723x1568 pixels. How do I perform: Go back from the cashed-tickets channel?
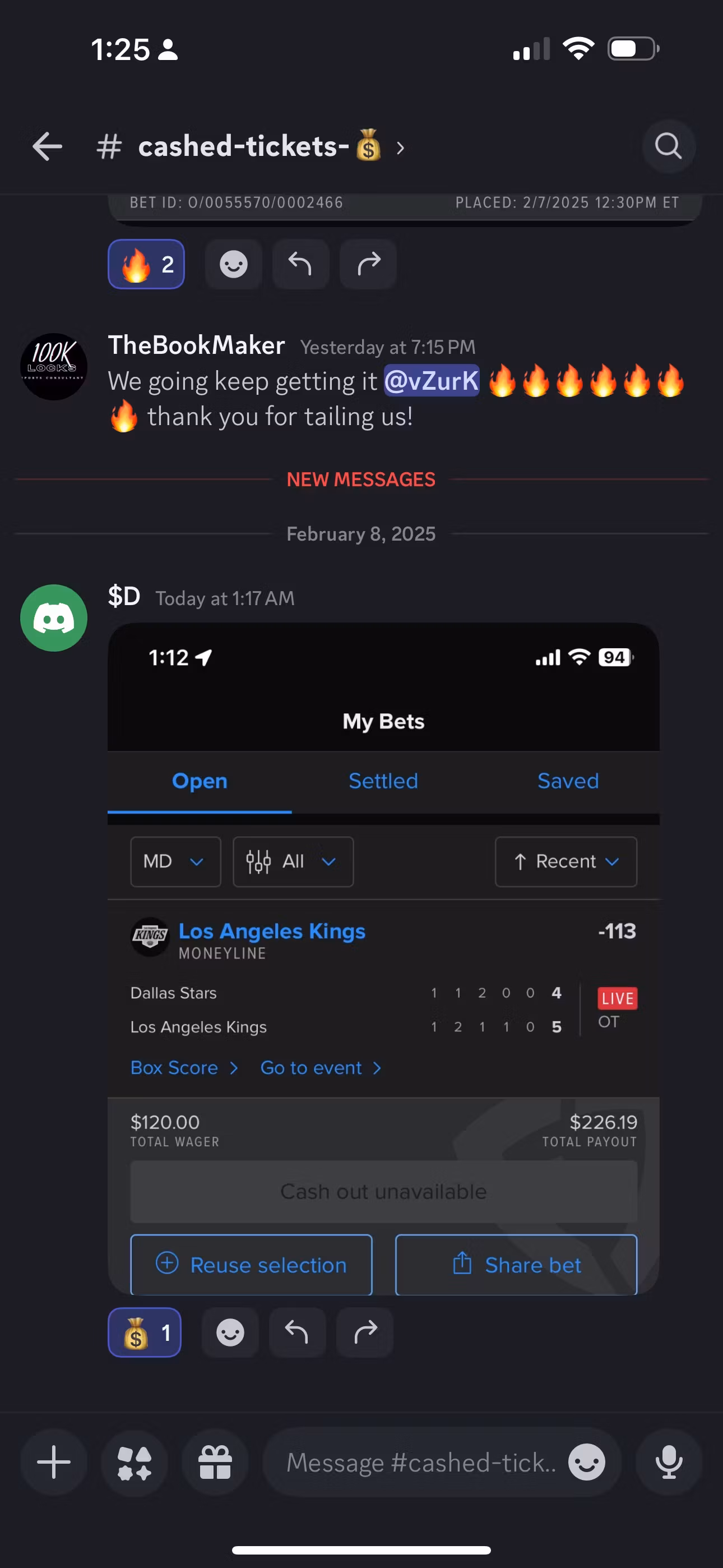click(x=47, y=147)
